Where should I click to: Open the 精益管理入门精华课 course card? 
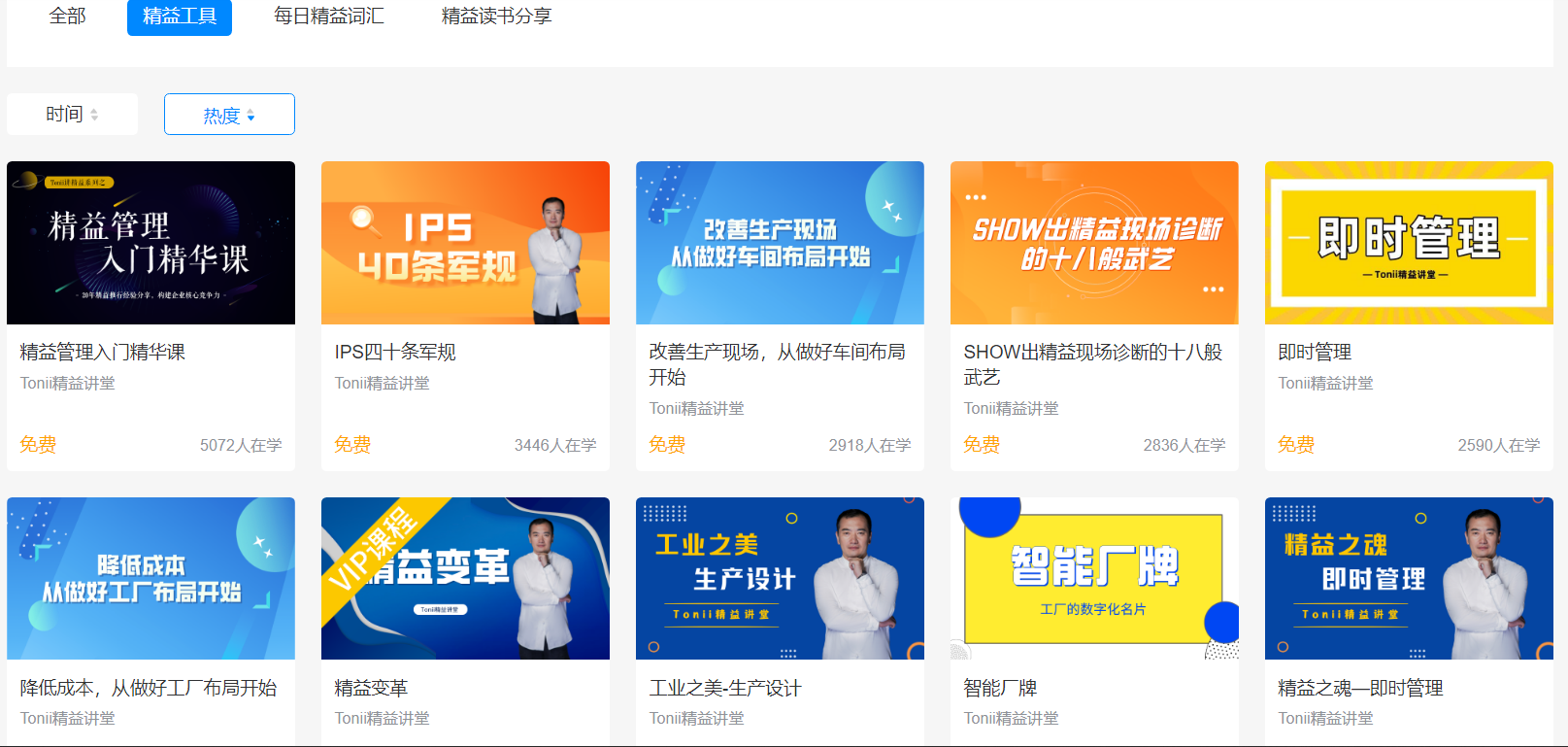(150, 244)
